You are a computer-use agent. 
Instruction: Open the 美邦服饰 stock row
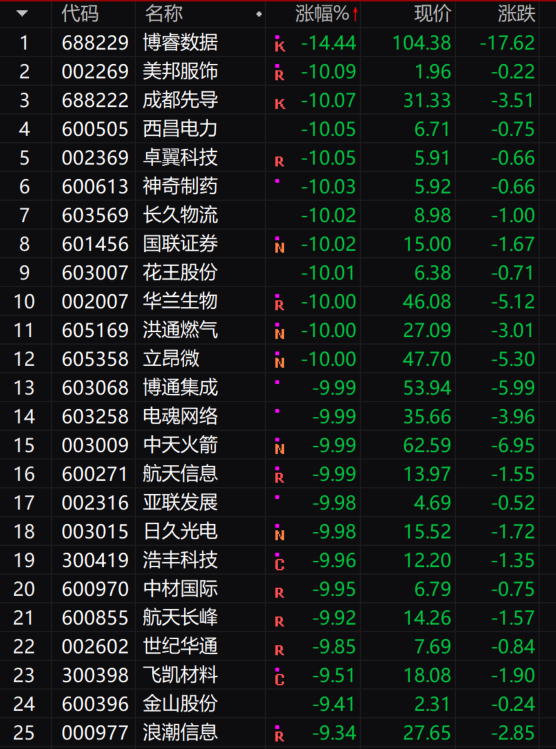click(x=278, y=71)
